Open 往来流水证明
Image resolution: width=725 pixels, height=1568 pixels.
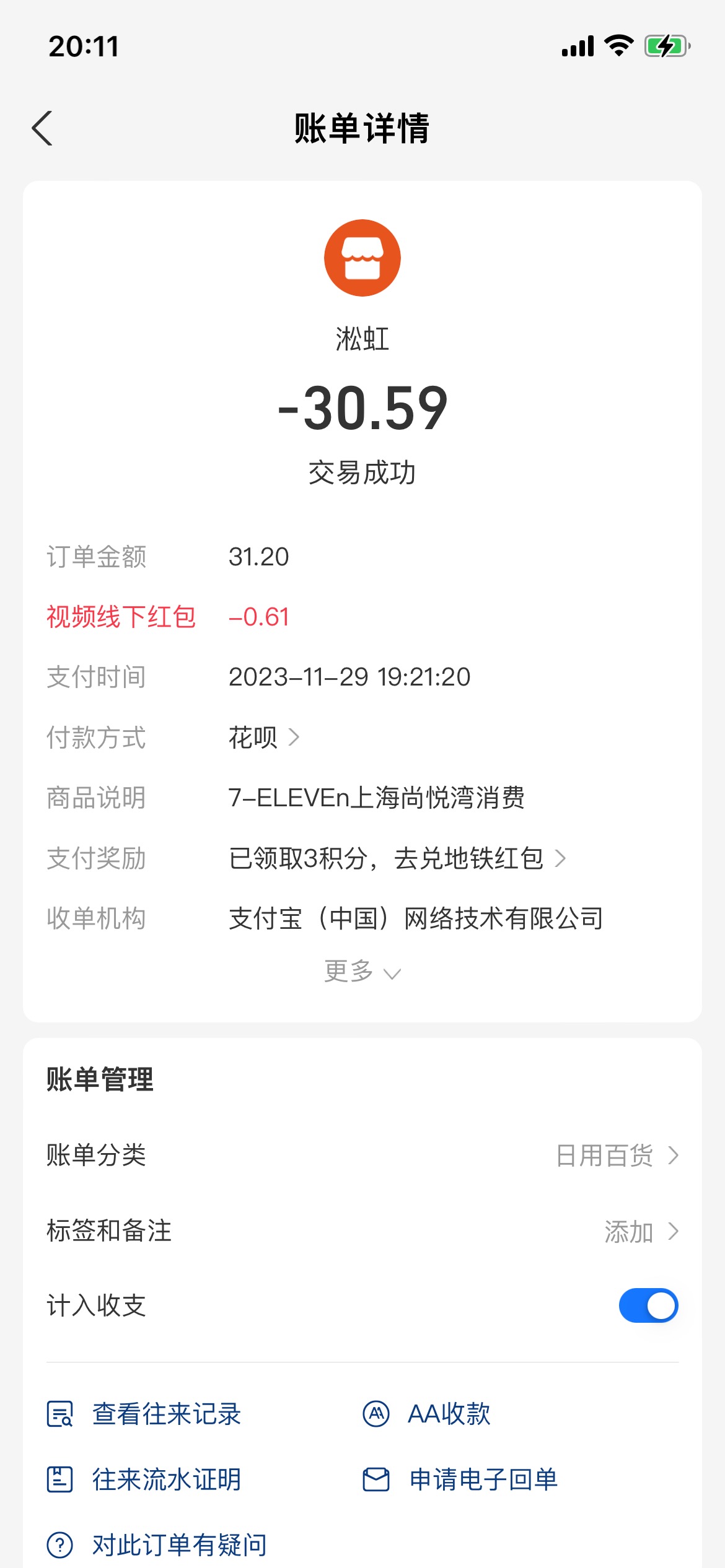(x=144, y=1479)
